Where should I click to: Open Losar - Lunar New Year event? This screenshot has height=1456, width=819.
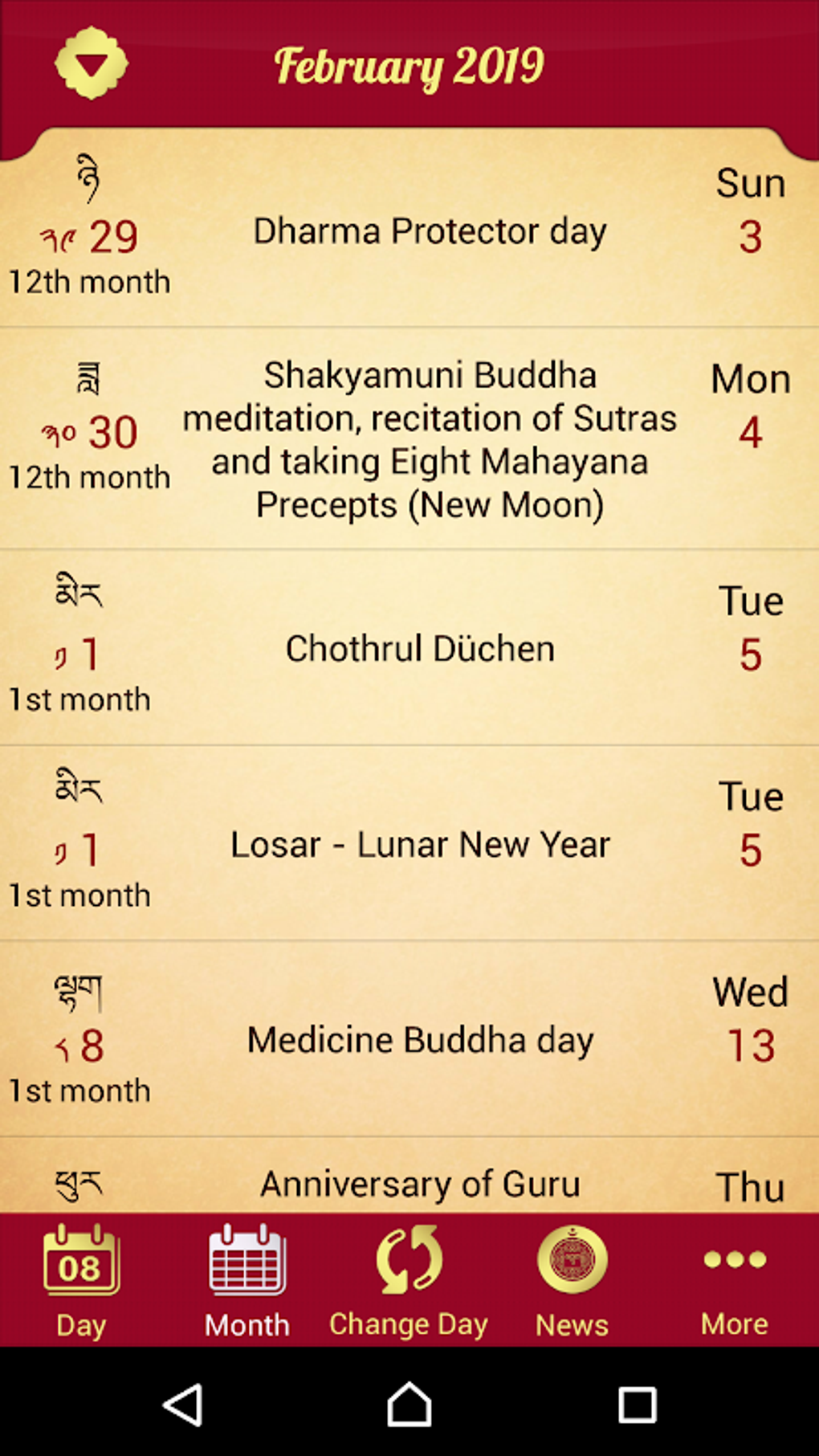tap(420, 844)
